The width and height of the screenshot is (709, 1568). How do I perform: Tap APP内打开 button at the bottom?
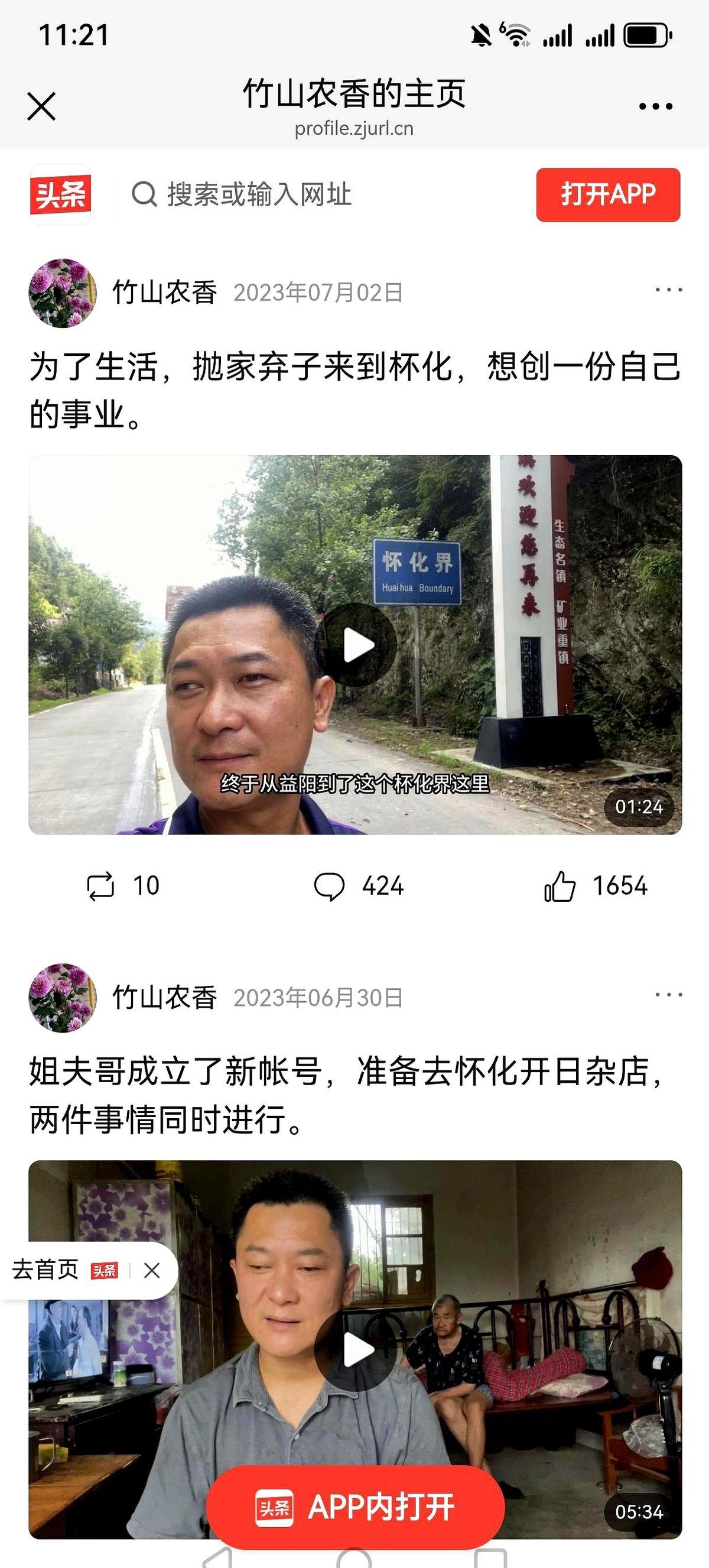coord(355,1499)
